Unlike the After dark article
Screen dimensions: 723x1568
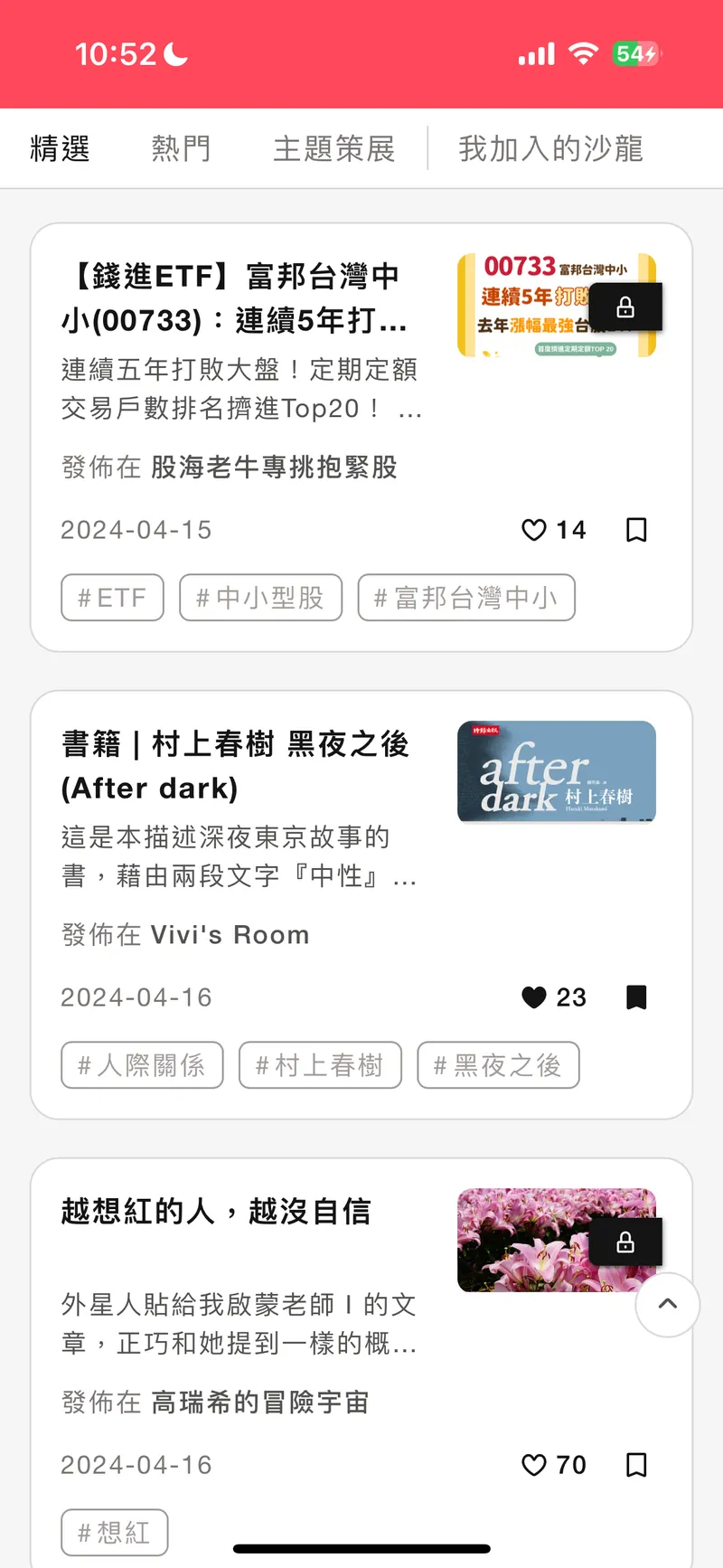click(534, 997)
